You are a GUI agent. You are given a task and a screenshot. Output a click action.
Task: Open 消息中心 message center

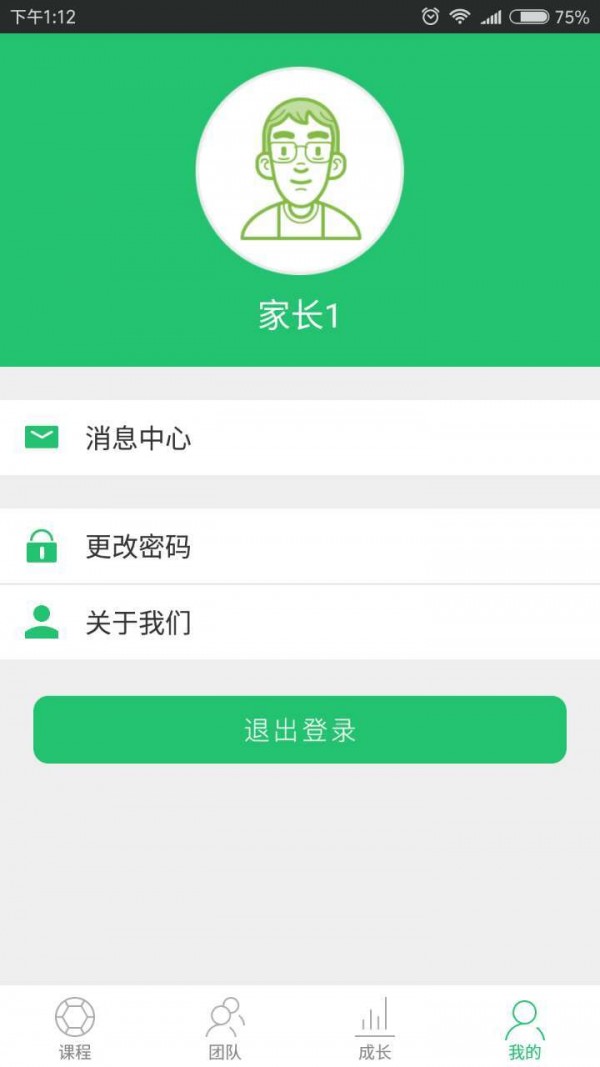(300, 438)
